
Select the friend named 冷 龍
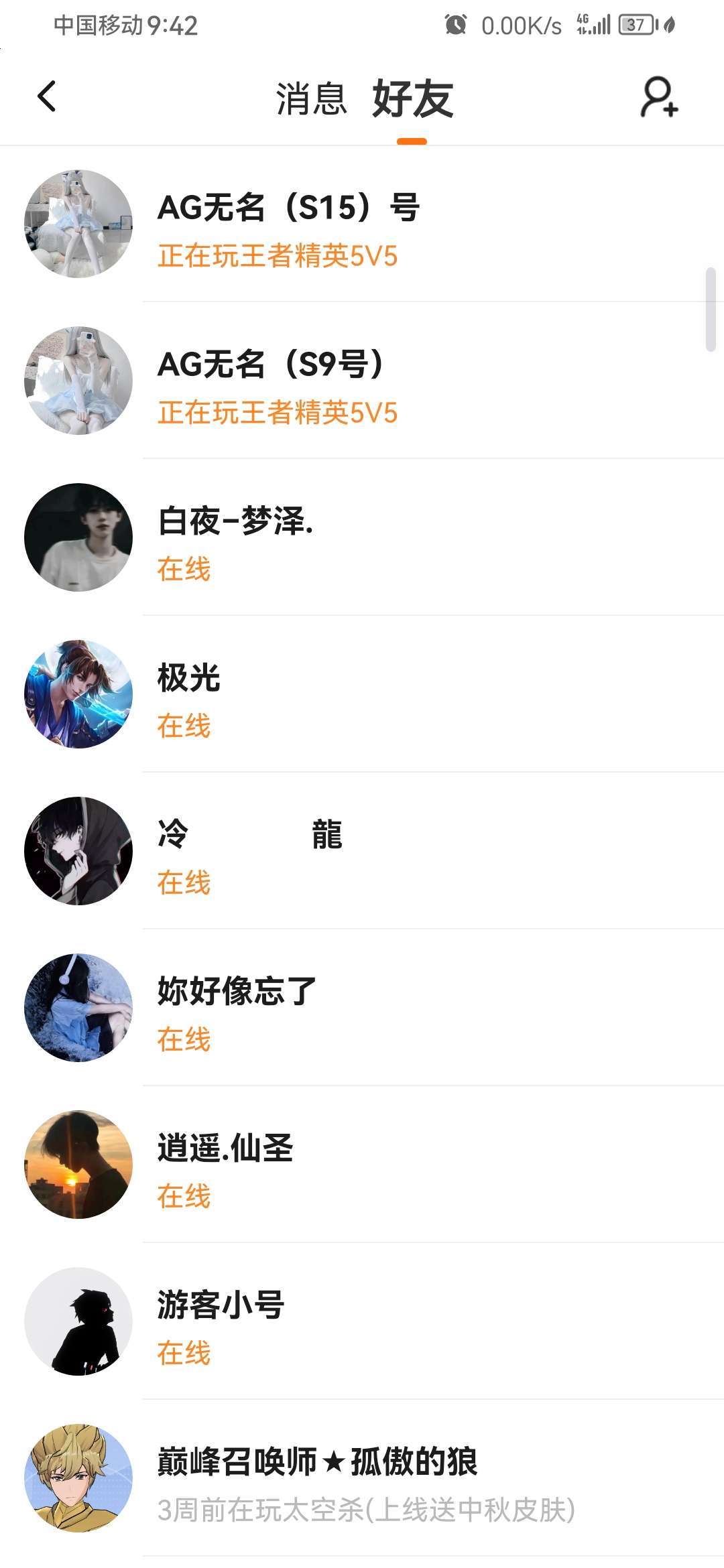click(362, 852)
